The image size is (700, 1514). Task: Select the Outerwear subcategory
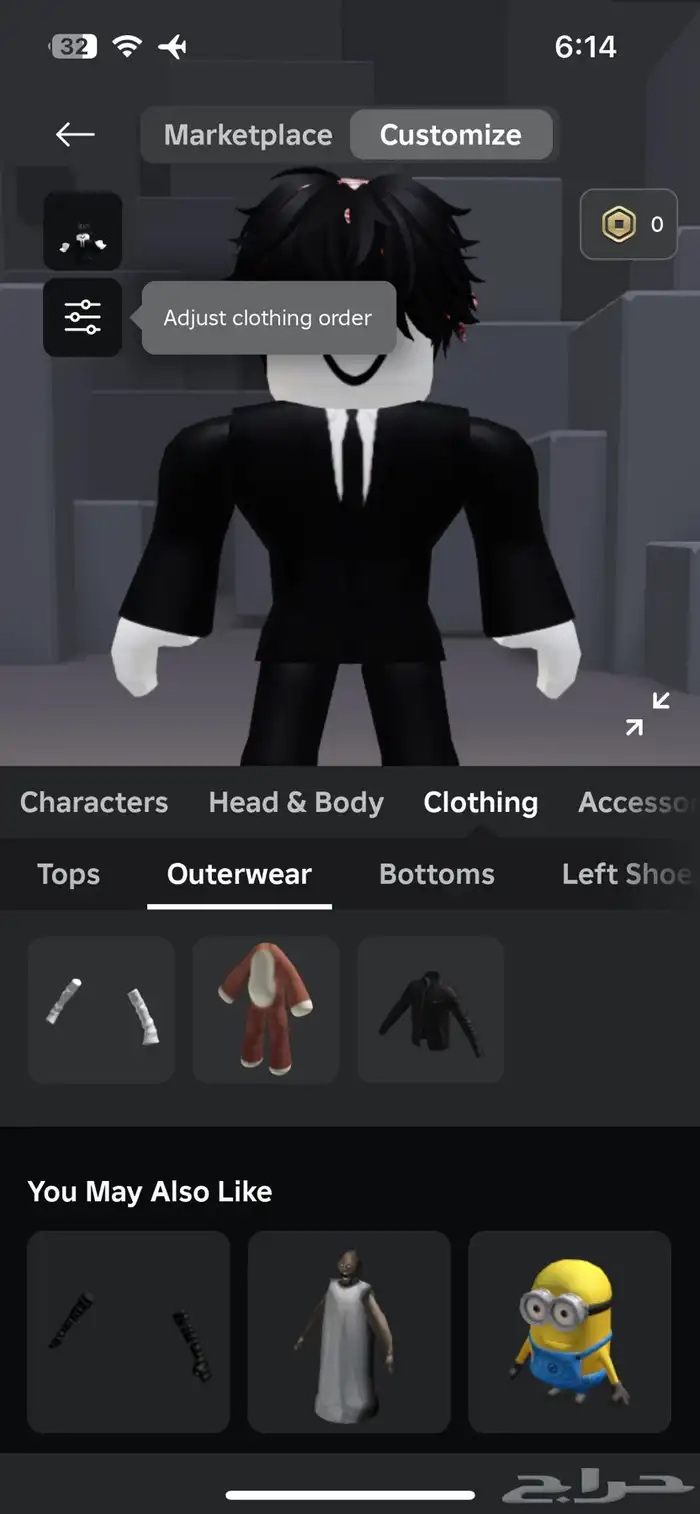click(239, 874)
